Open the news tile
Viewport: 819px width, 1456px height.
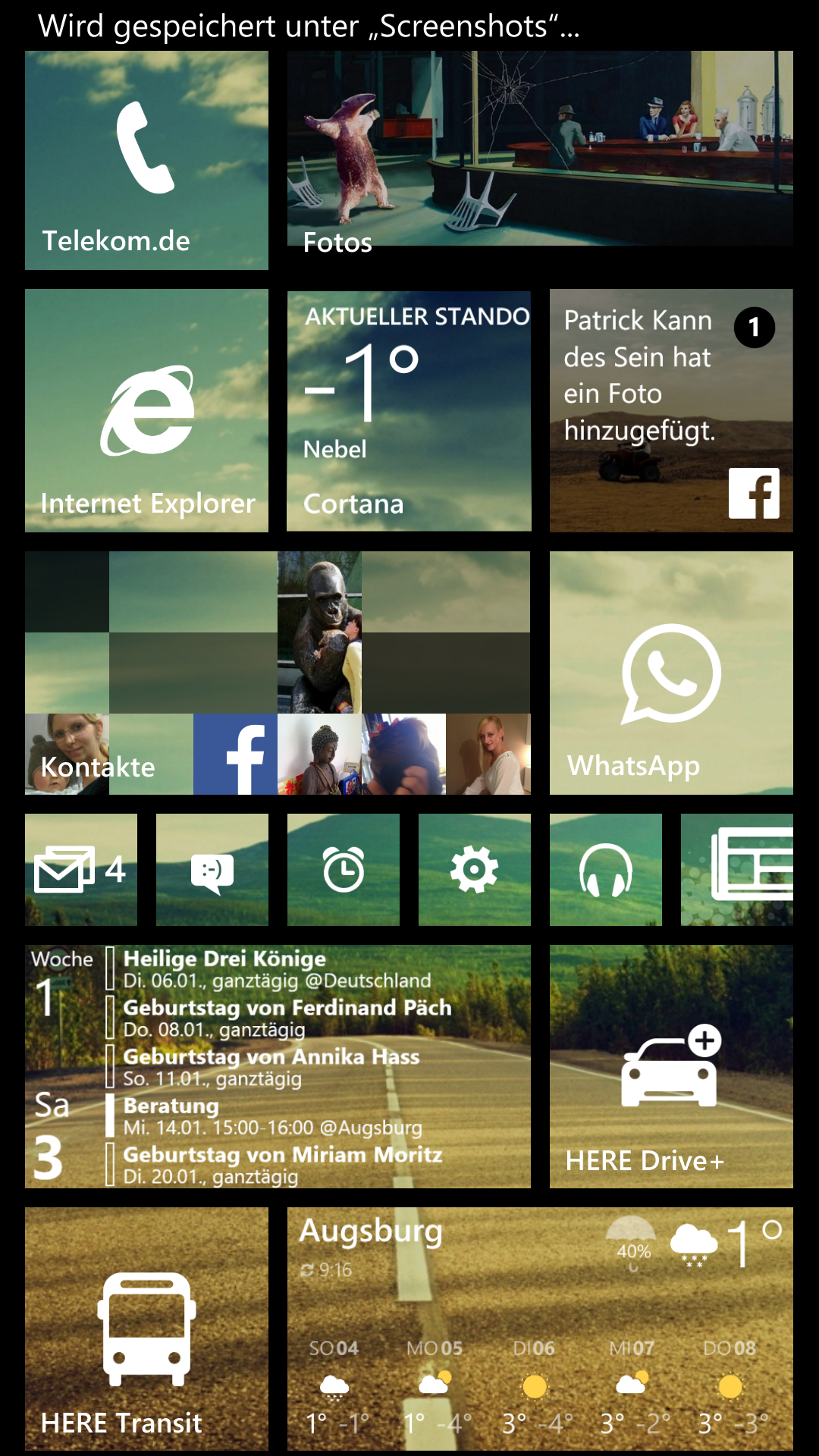click(x=737, y=870)
